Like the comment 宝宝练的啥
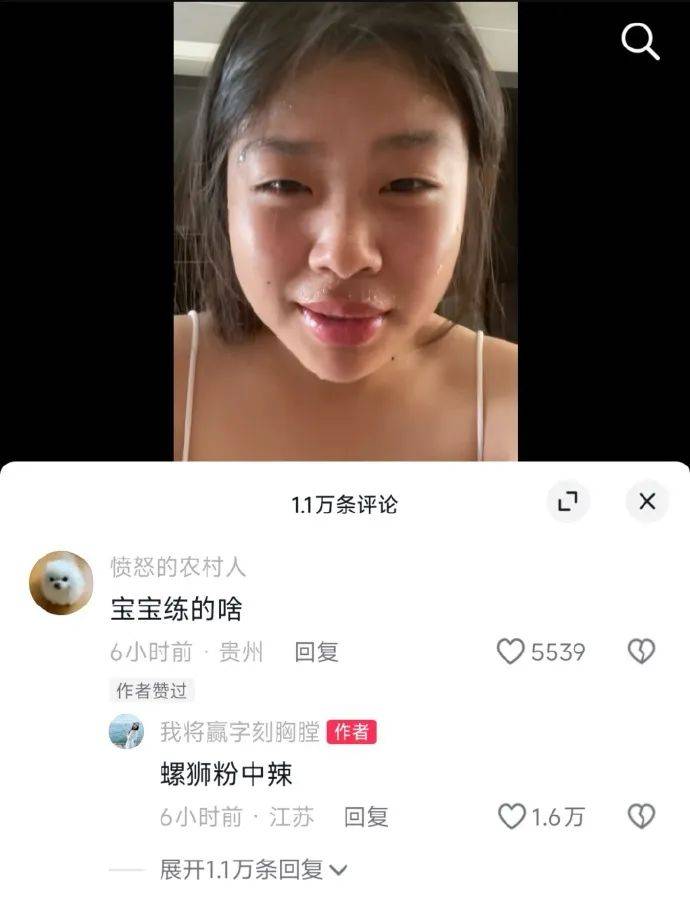The image size is (690, 908). [511, 652]
